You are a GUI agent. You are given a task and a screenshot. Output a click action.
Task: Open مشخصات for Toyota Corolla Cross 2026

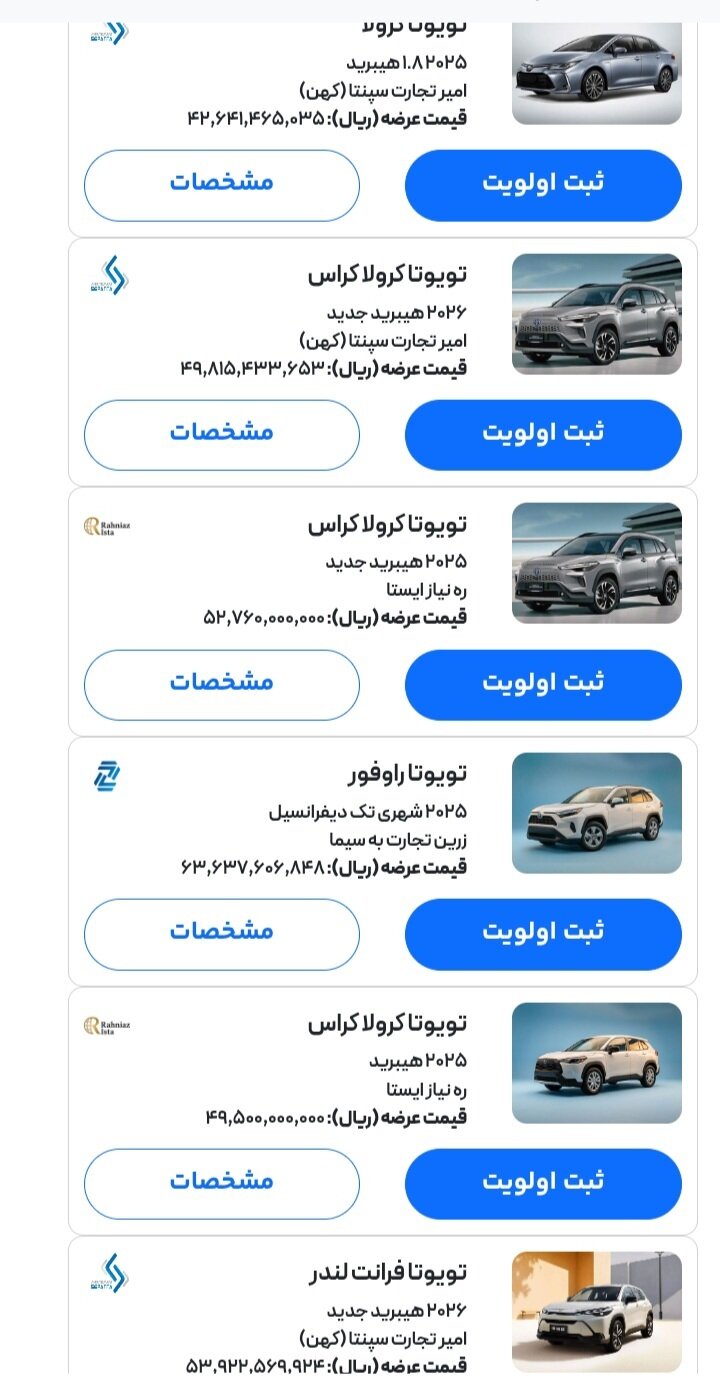(222, 434)
